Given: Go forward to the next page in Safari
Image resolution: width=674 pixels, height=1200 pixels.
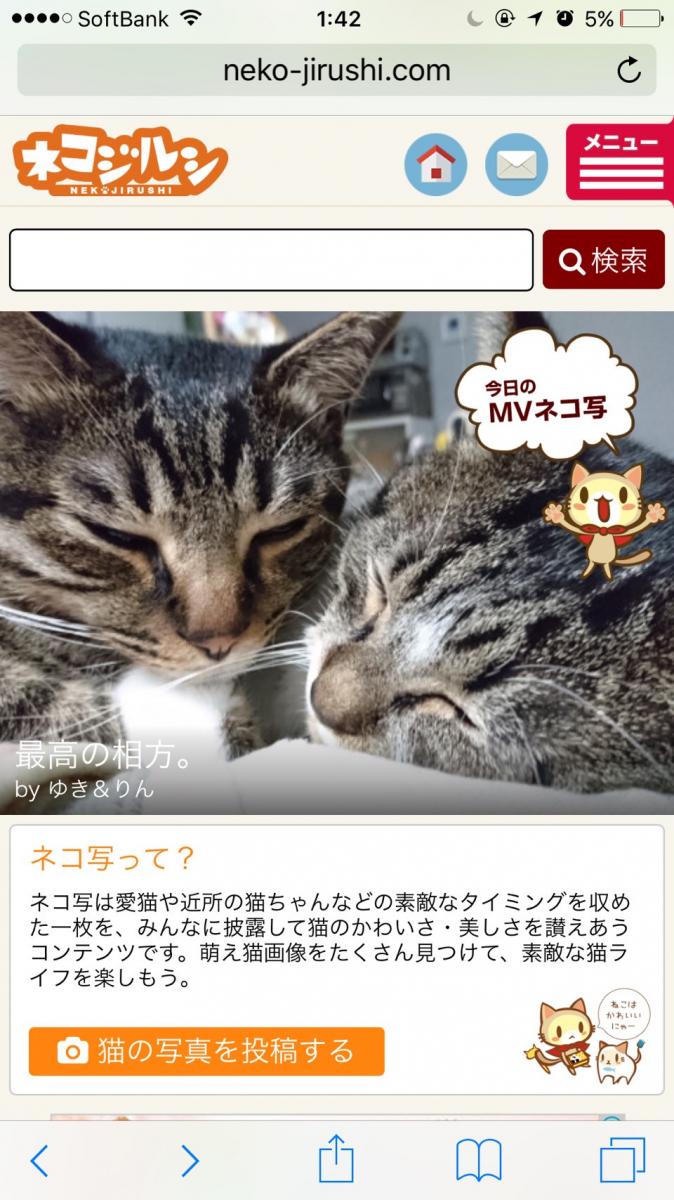Looking at the screenshot, I should (x=189, y=1161).
